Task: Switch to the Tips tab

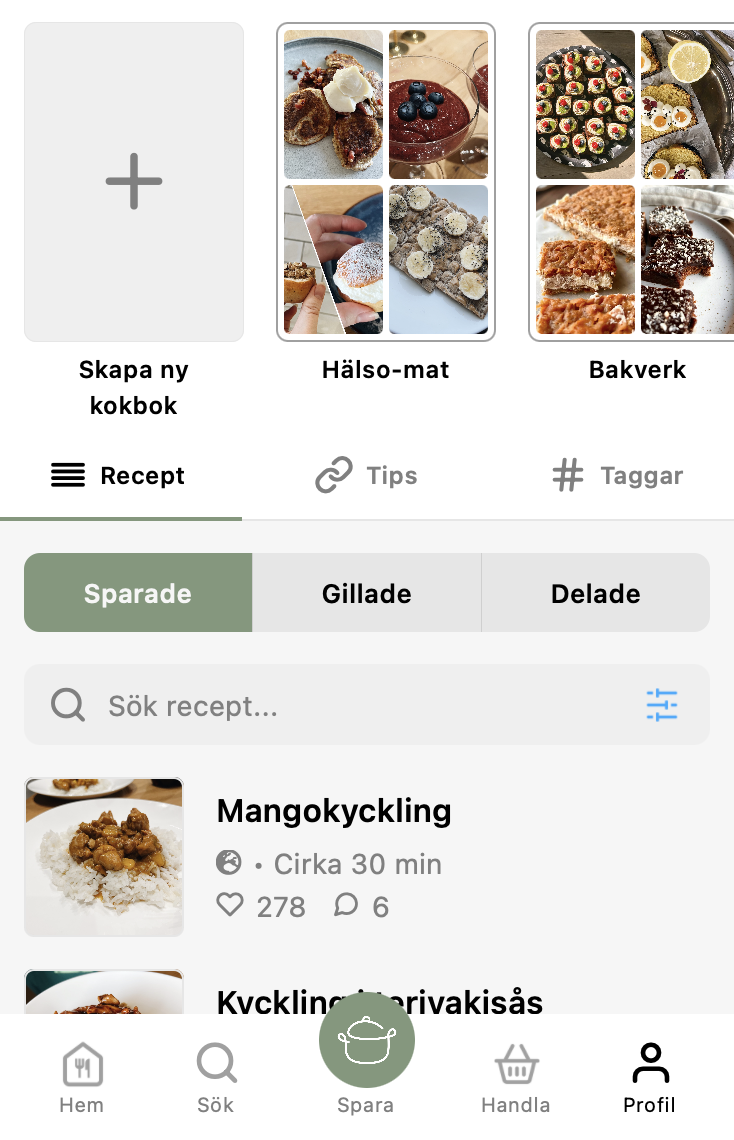Action: tap(366, 476)
